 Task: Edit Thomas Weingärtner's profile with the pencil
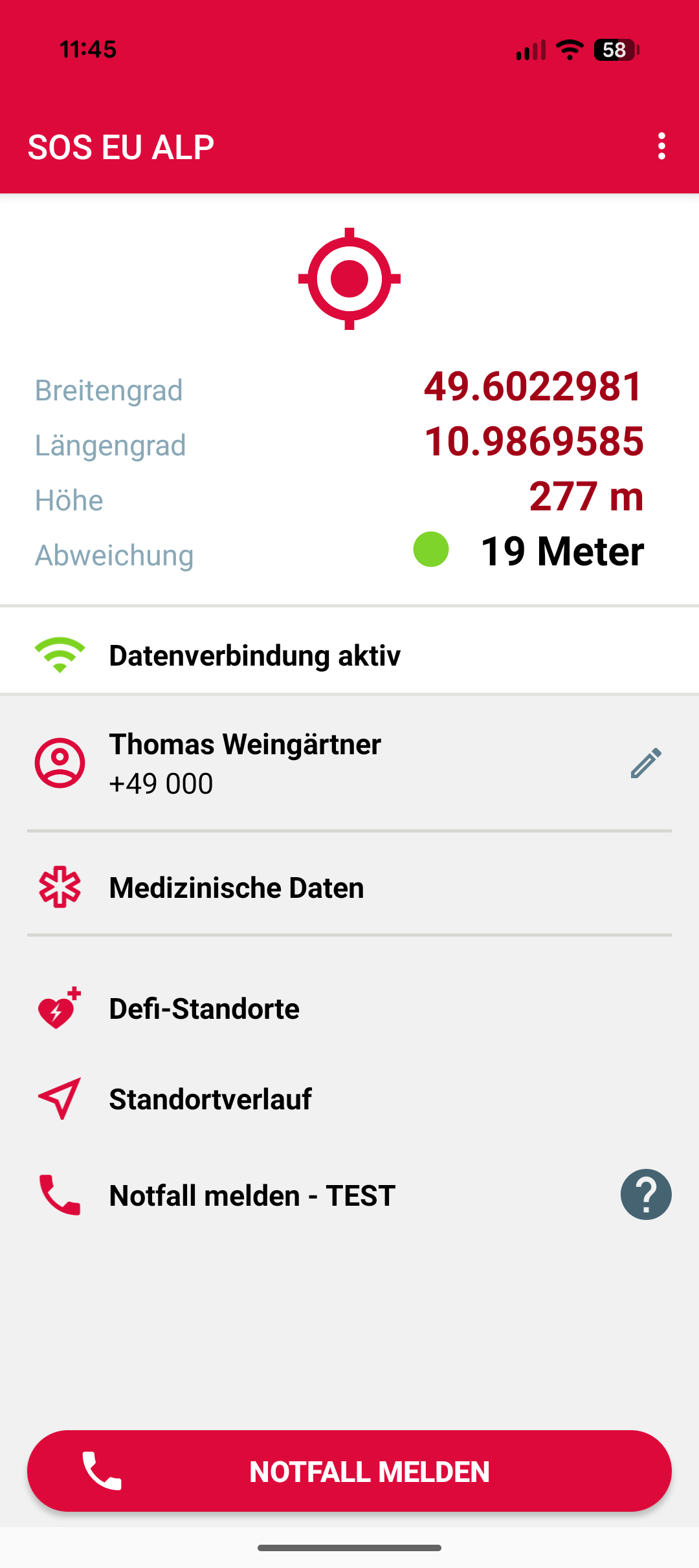pos(646,763)
